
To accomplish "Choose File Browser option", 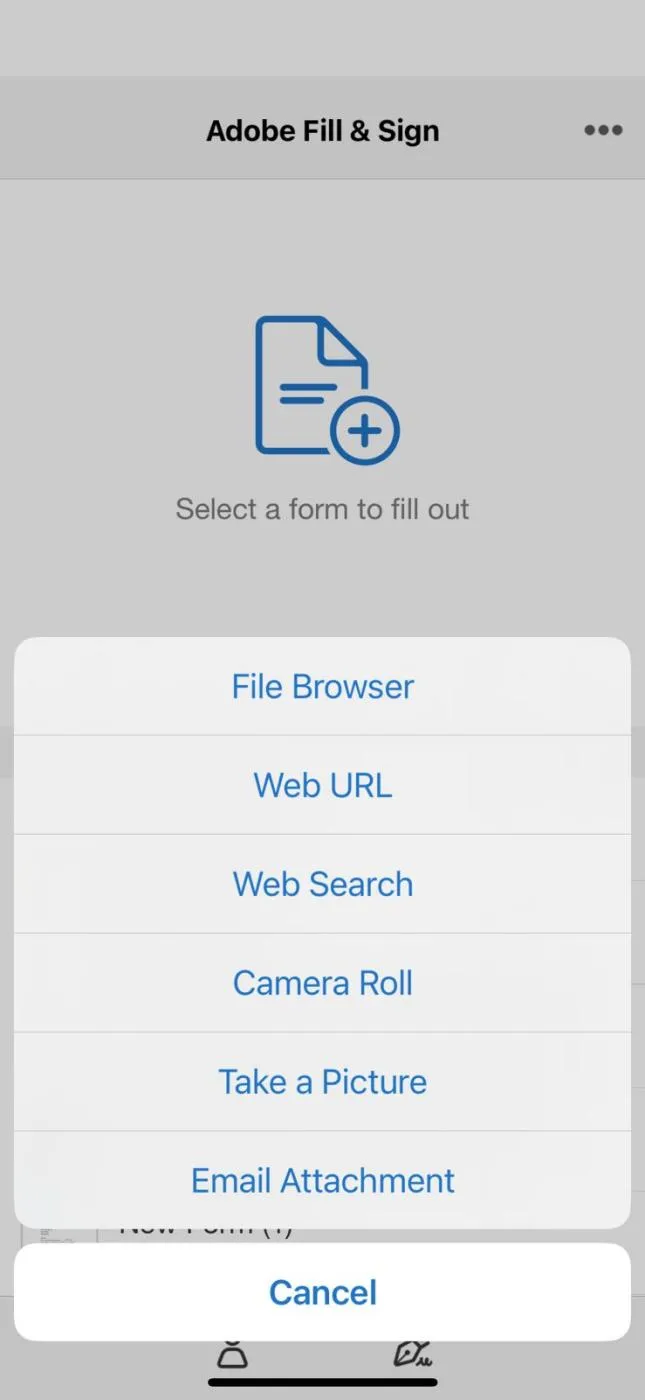I will click(x=322, y=686).
